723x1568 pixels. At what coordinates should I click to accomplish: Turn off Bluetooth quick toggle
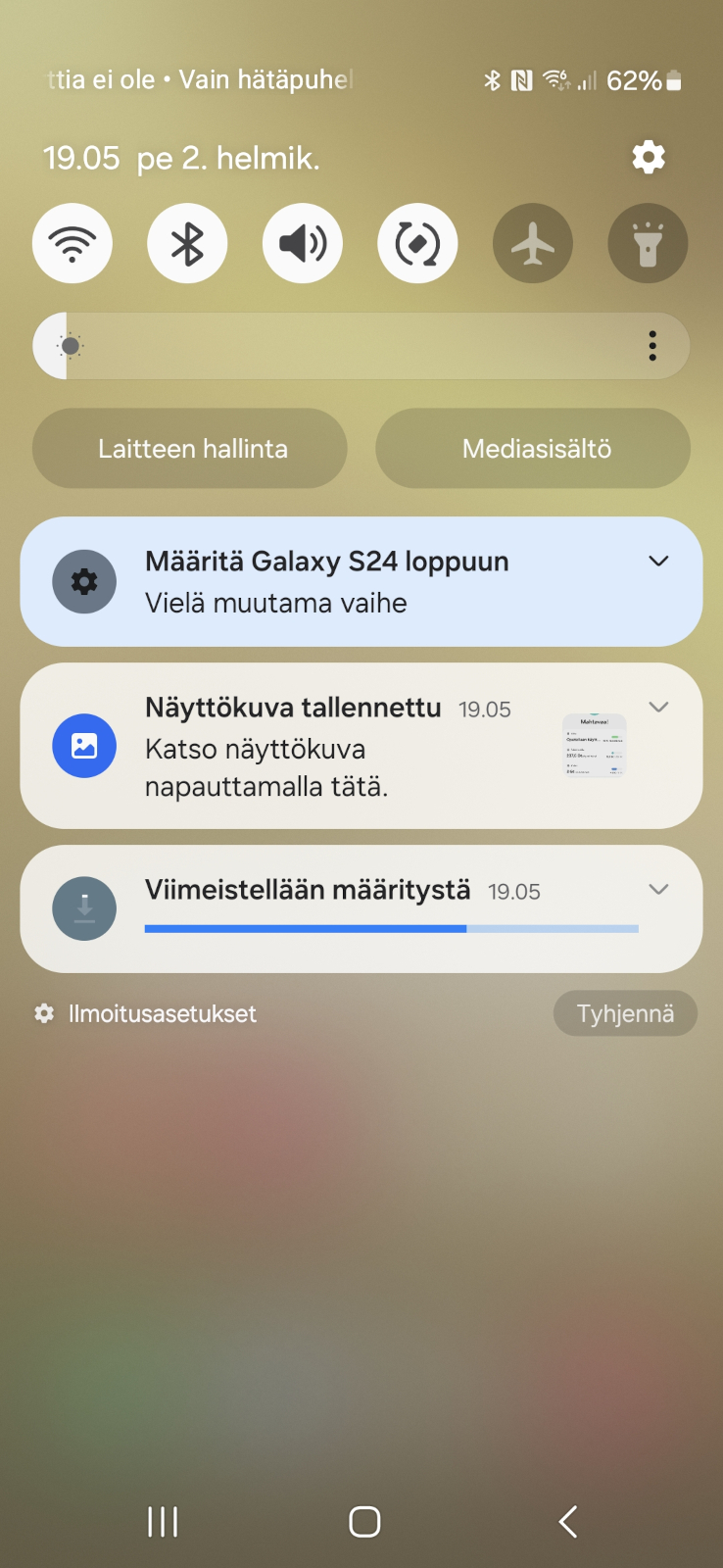(x=187, y=243)
